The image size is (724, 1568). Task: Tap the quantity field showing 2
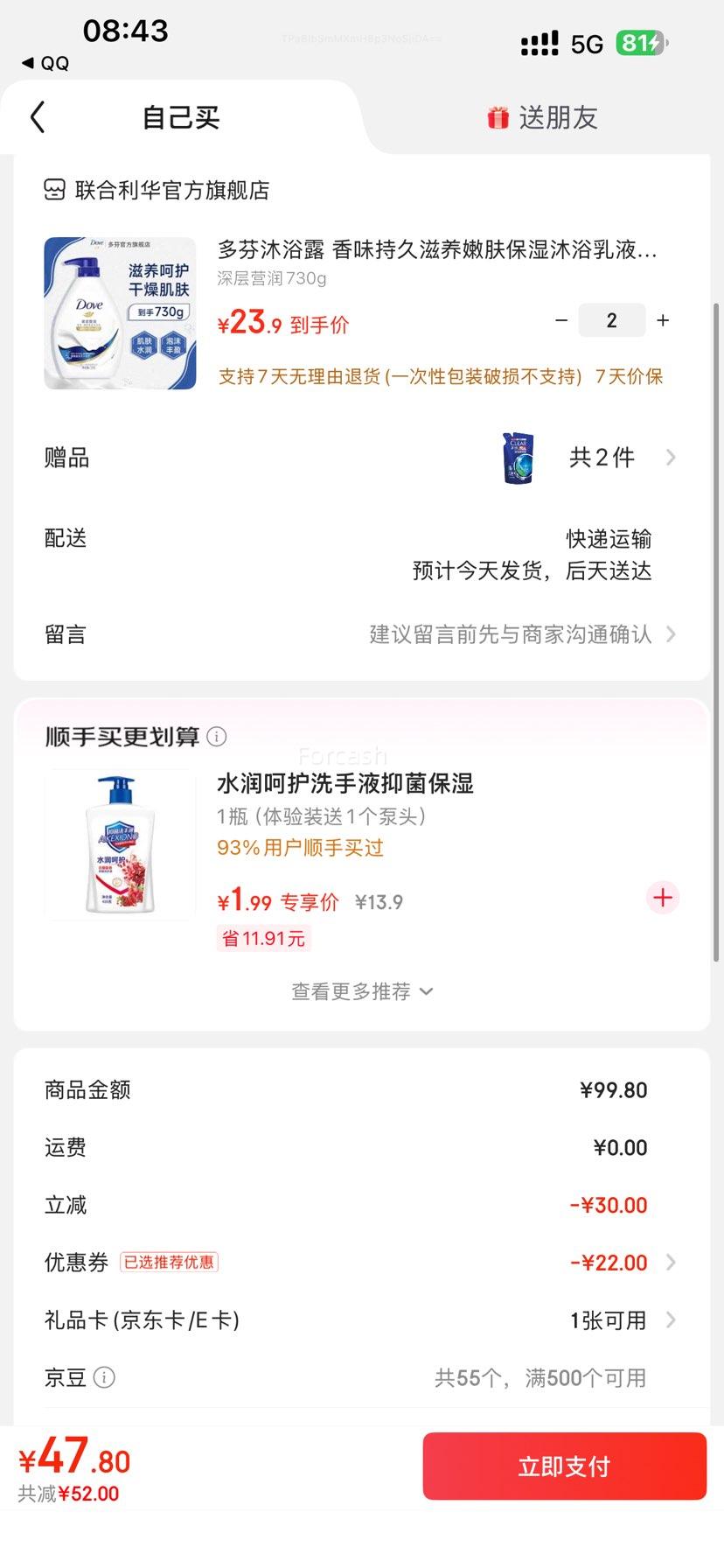pyautogui.click(x=611, y=320)
